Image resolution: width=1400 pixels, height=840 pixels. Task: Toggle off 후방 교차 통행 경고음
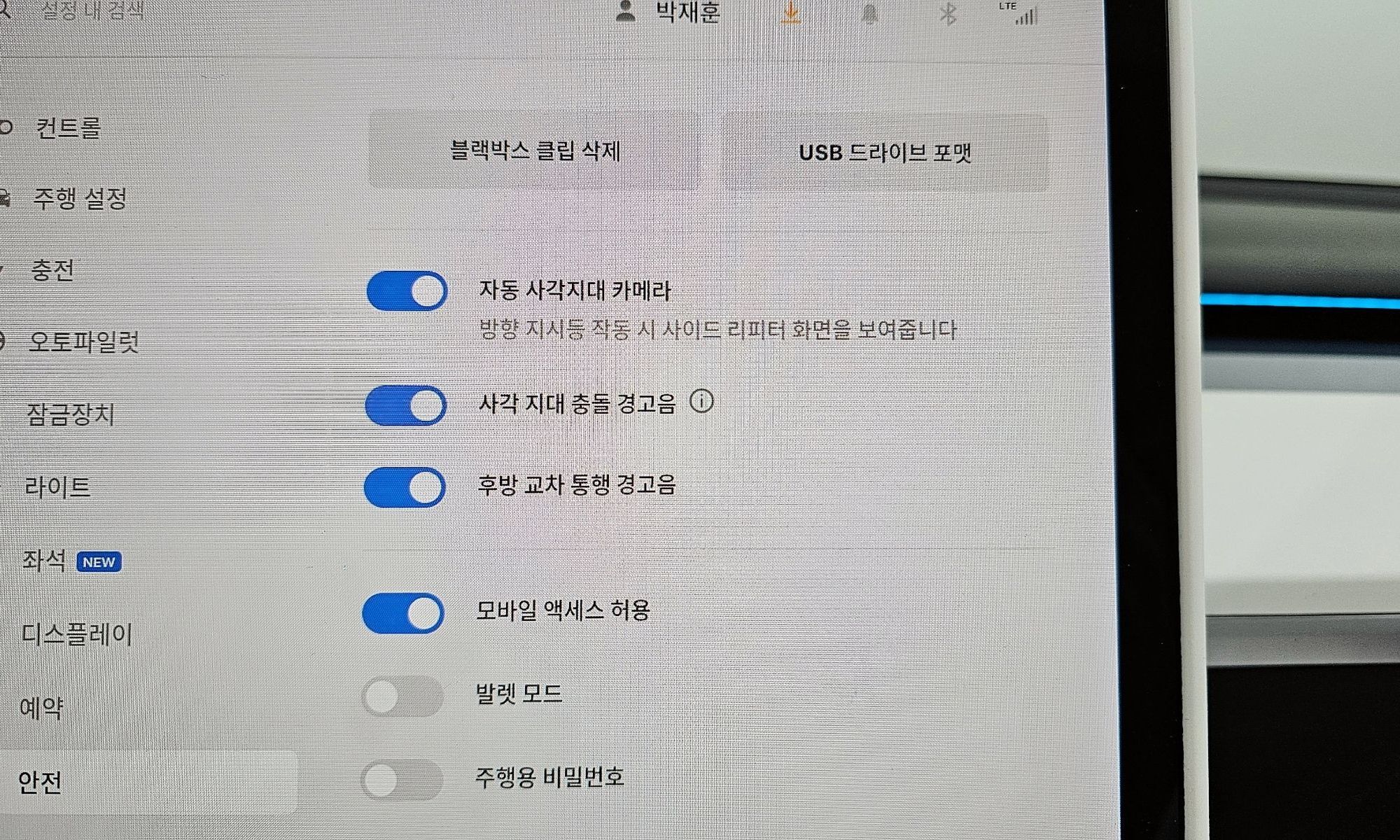click(x=405, y=487)
